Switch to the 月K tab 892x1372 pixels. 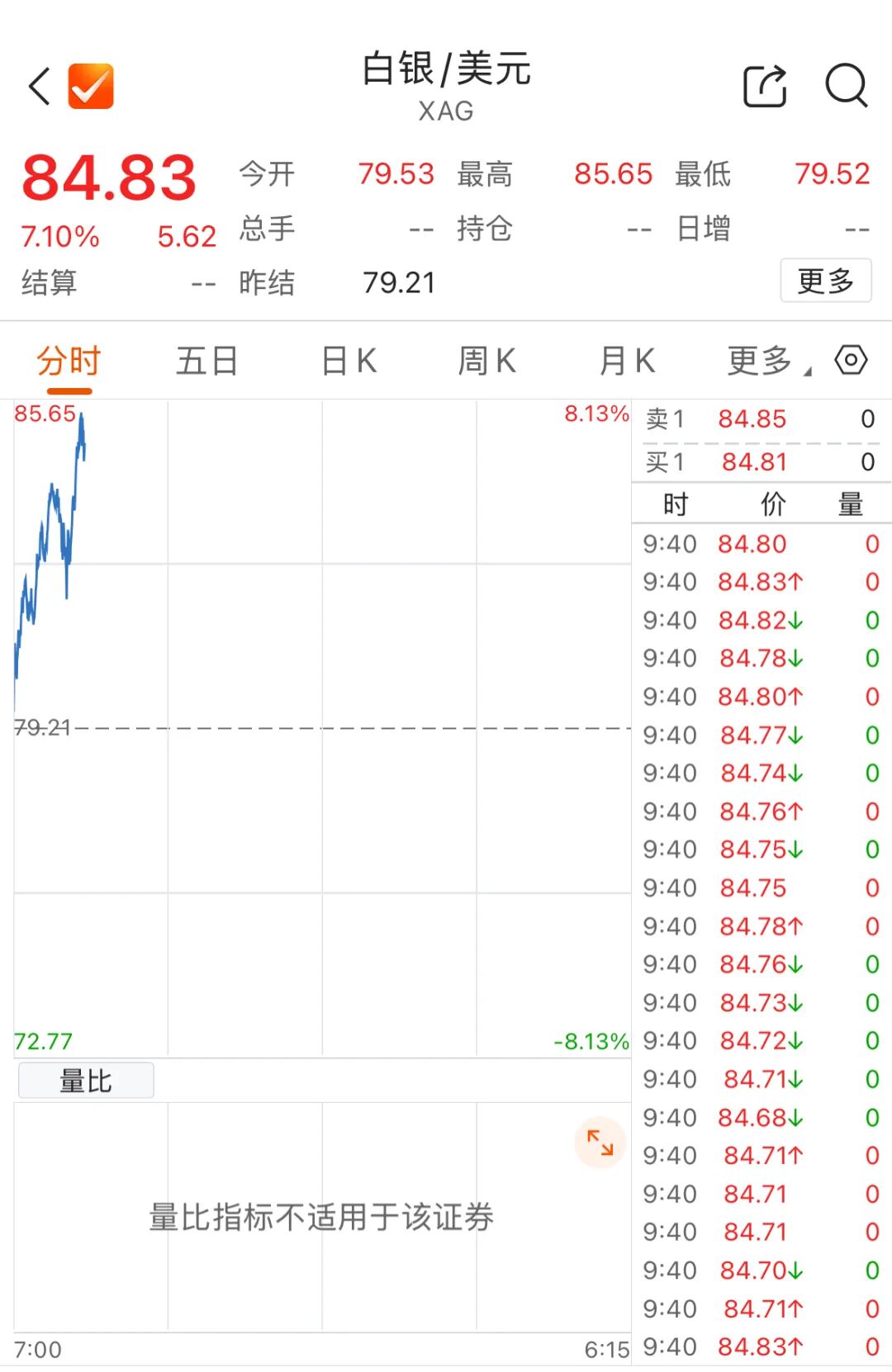[629, 361]
